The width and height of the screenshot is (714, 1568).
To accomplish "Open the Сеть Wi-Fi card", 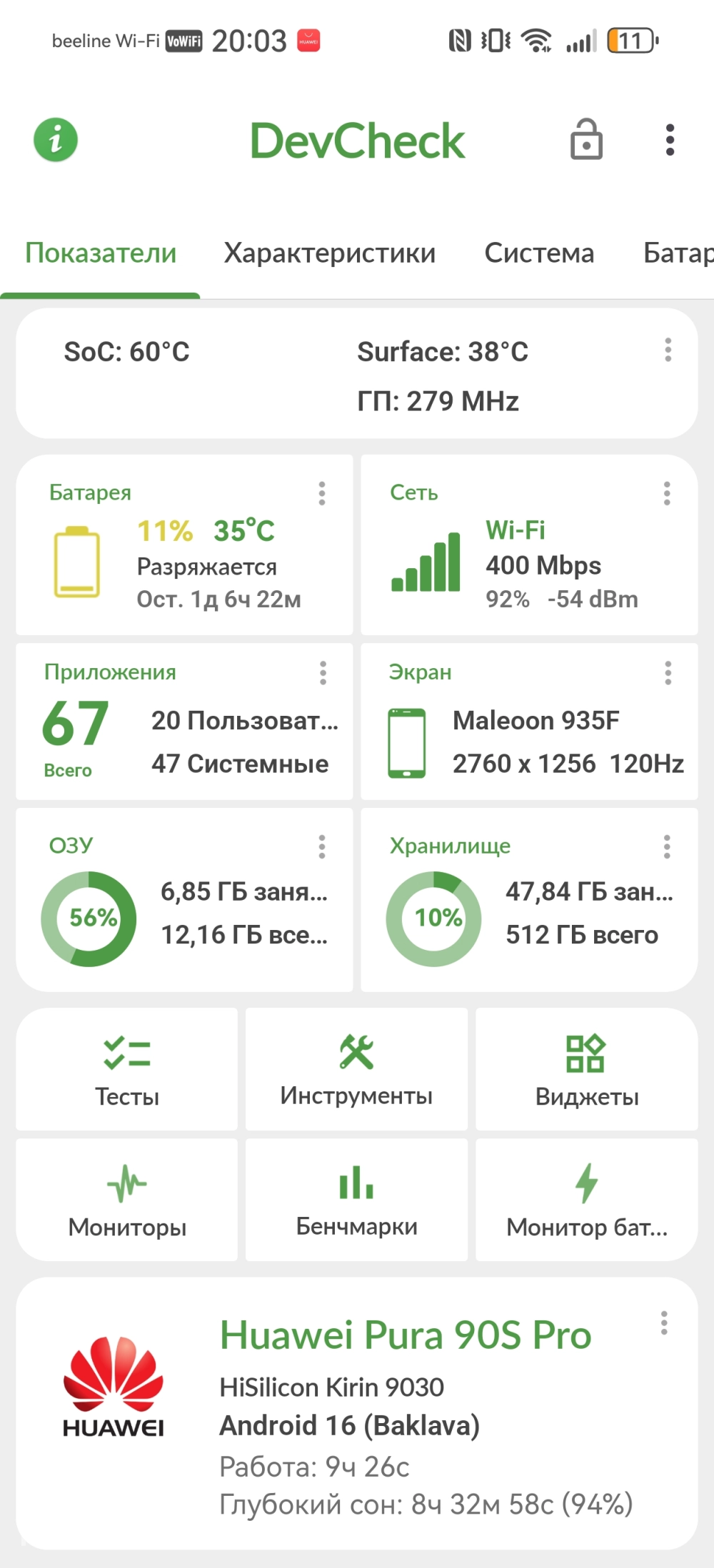I will click(x=529, y=545).
